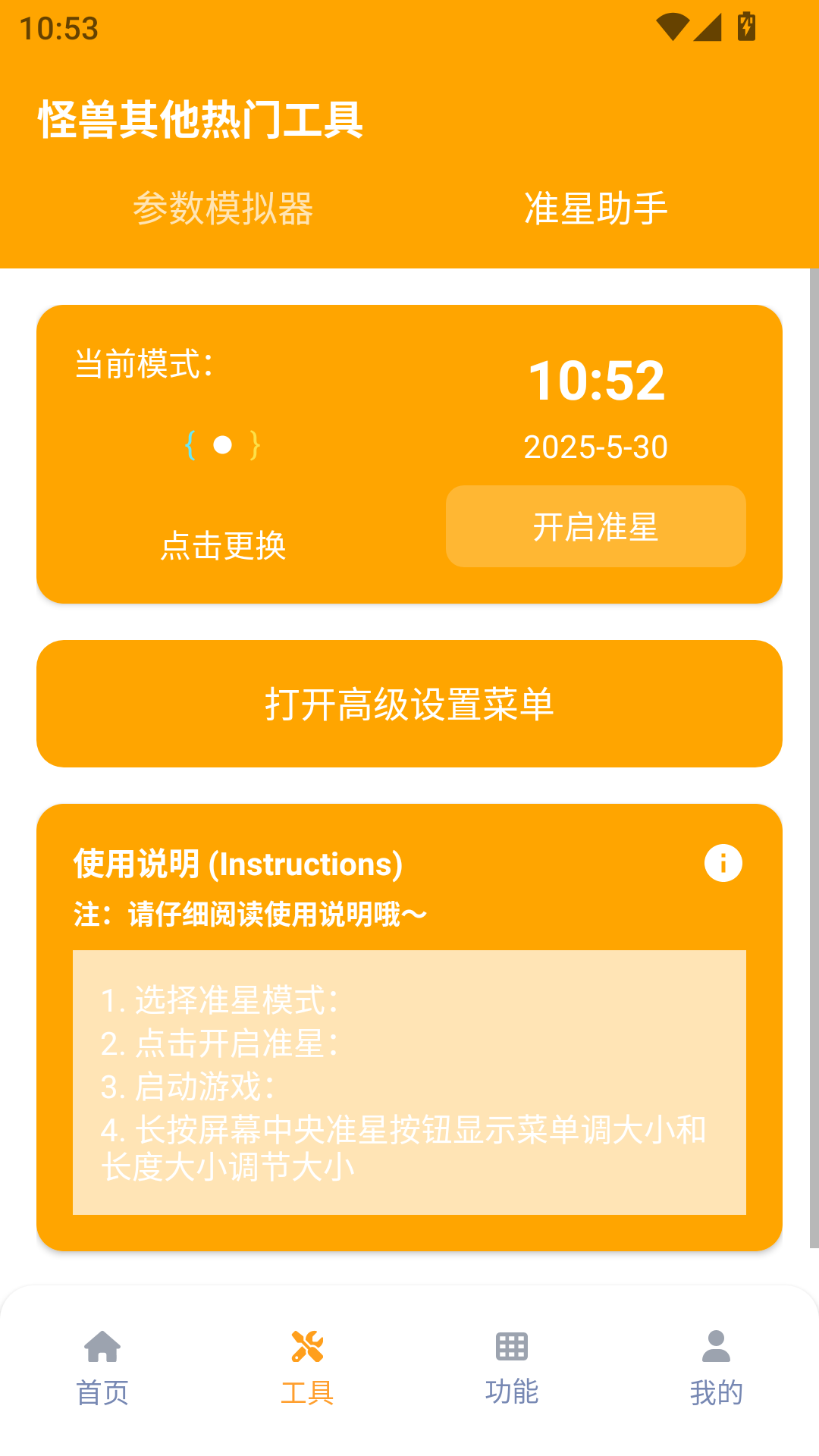Tap the info icon next to Instructions

click(x=722, y=862)
